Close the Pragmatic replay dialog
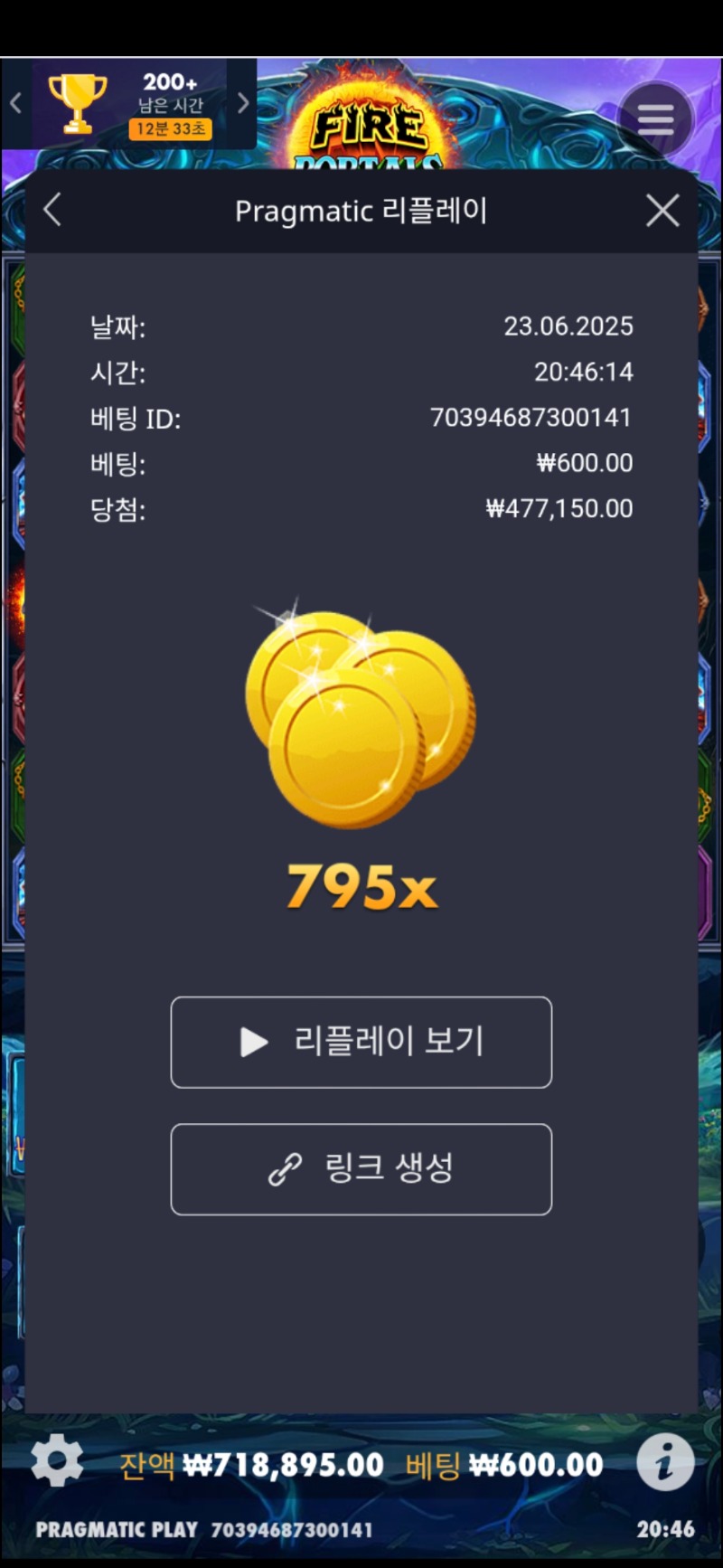723x1568 pixels. coord(662,211)
